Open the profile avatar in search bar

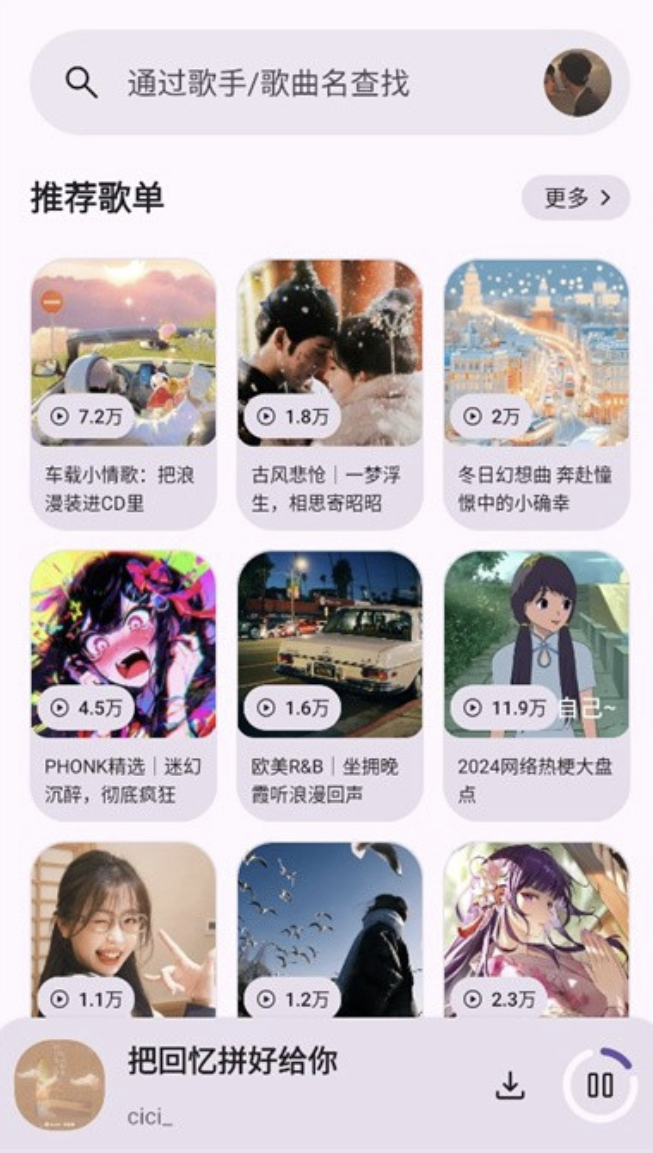tap(577, 83)
